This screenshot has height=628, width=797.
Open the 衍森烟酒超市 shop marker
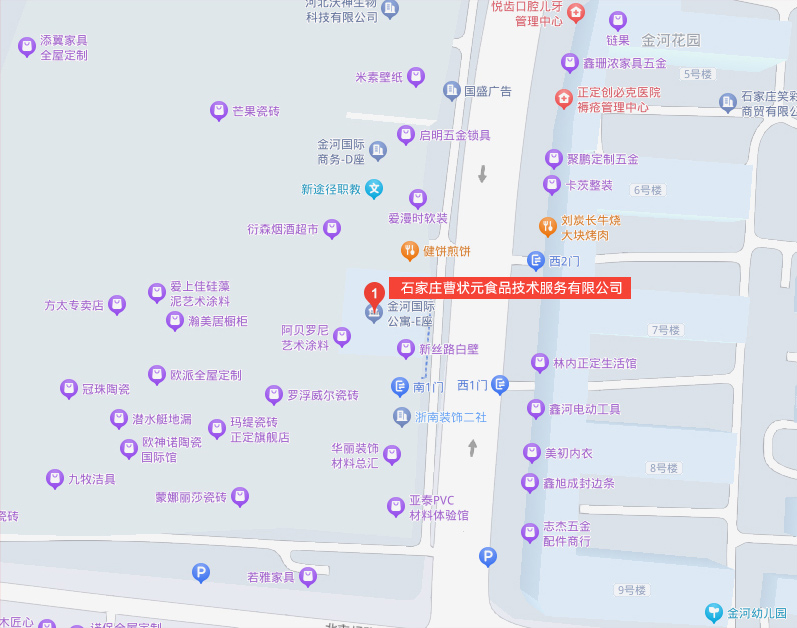click(x=332, y=229)
